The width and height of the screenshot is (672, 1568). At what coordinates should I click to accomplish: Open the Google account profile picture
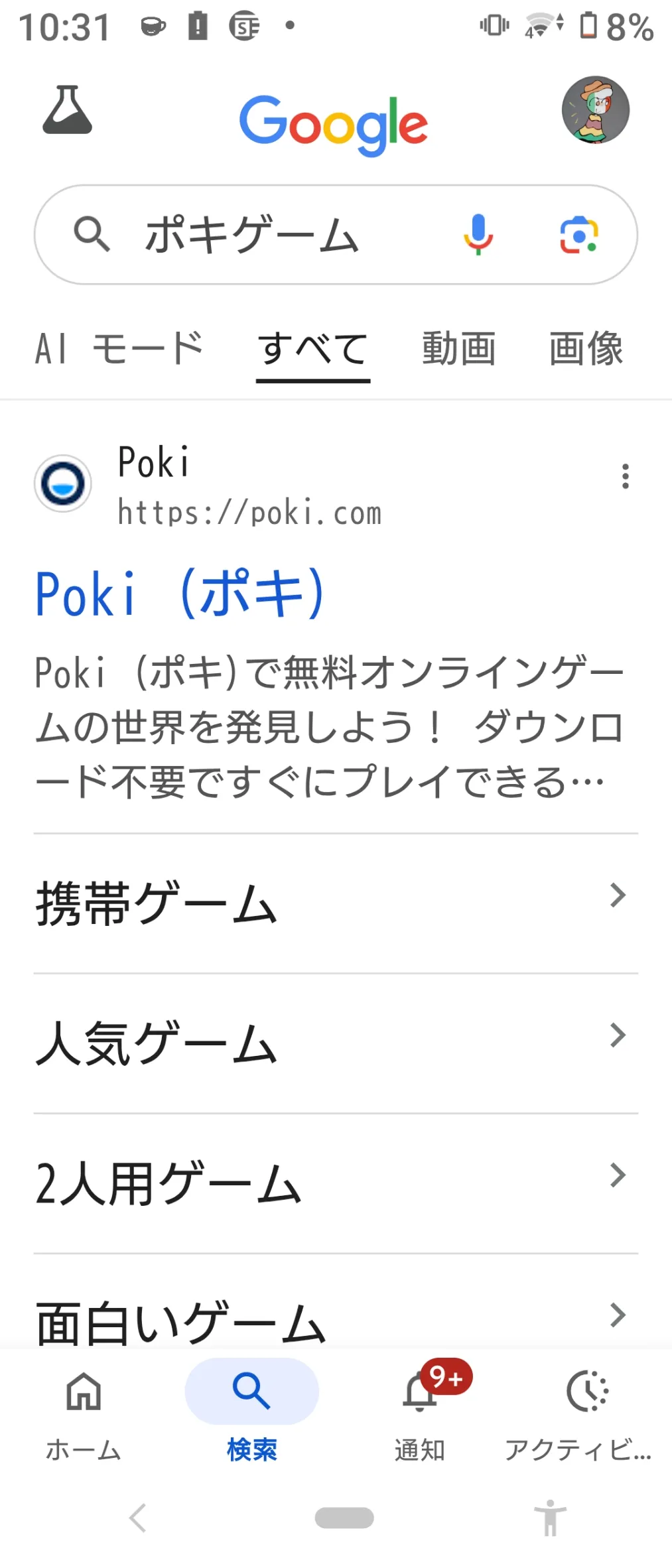(595, 110)
